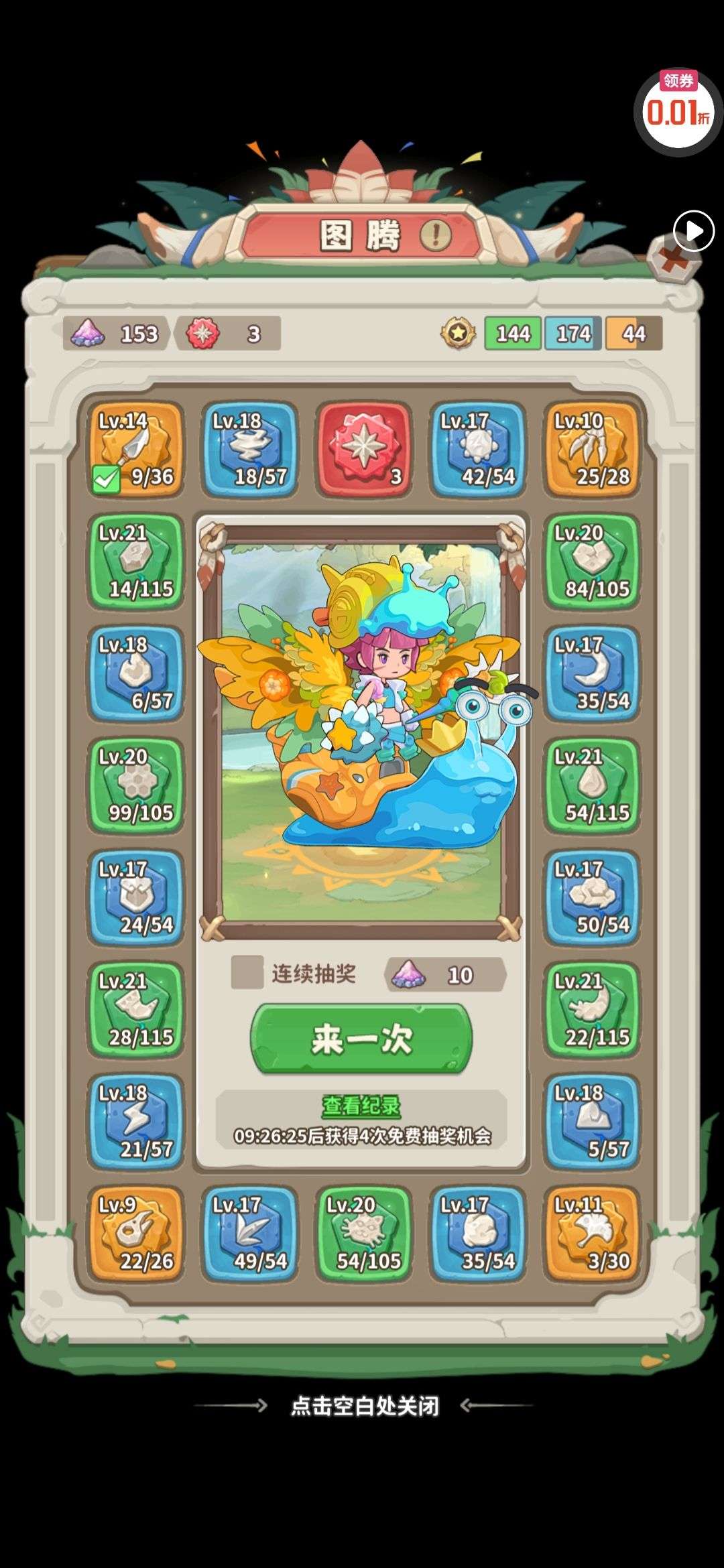Select the Lv.20 cat totem 54/105
Viewport: 724px width, 1568px height.
point(363,1234)
